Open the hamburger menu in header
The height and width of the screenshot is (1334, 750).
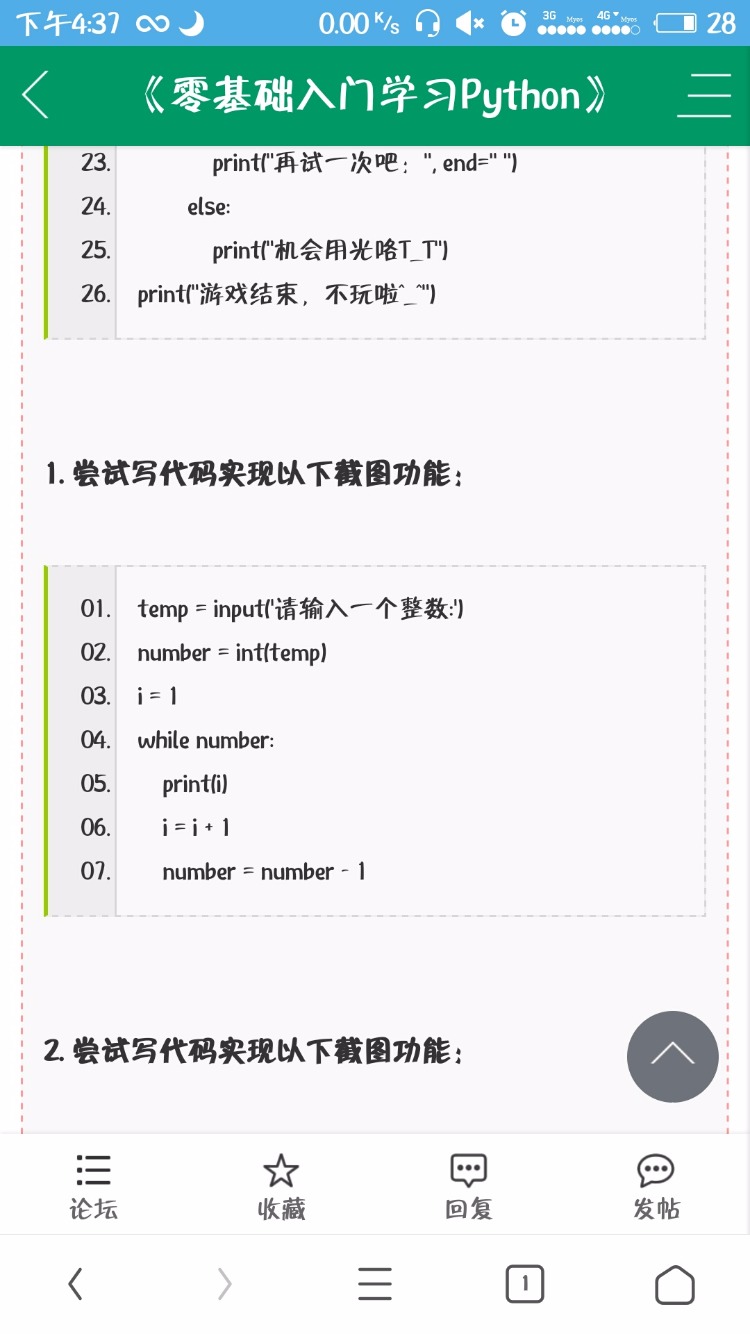704,96
